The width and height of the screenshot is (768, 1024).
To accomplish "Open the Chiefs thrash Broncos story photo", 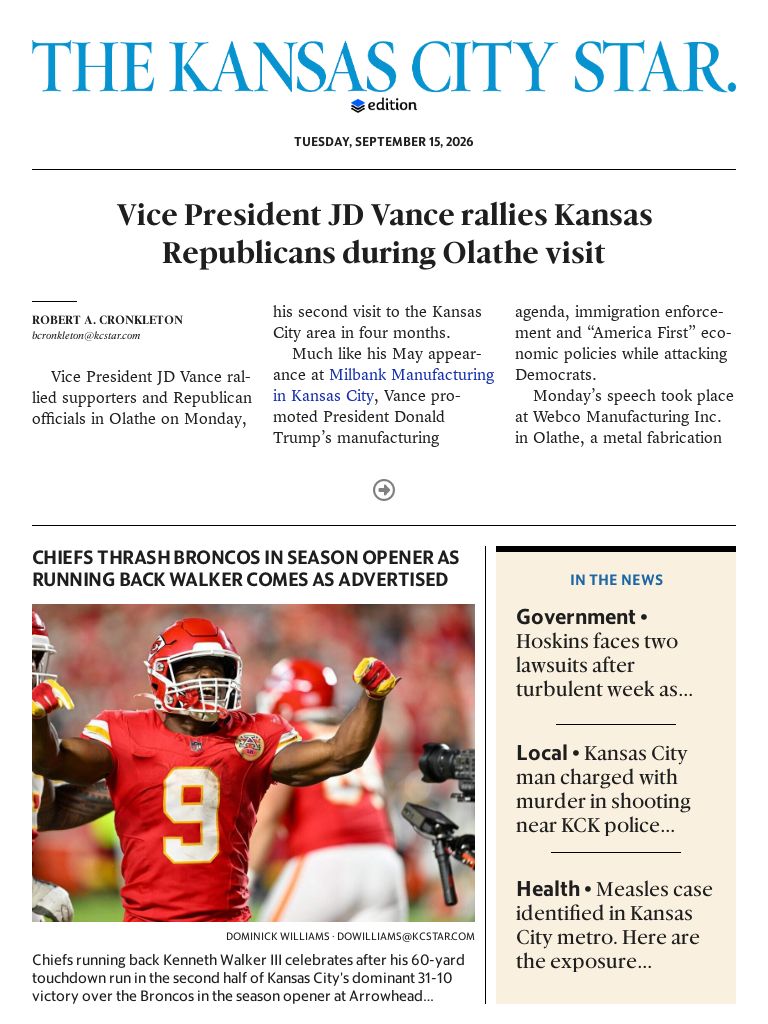I will pyautogui.click(x=253, y=762).
